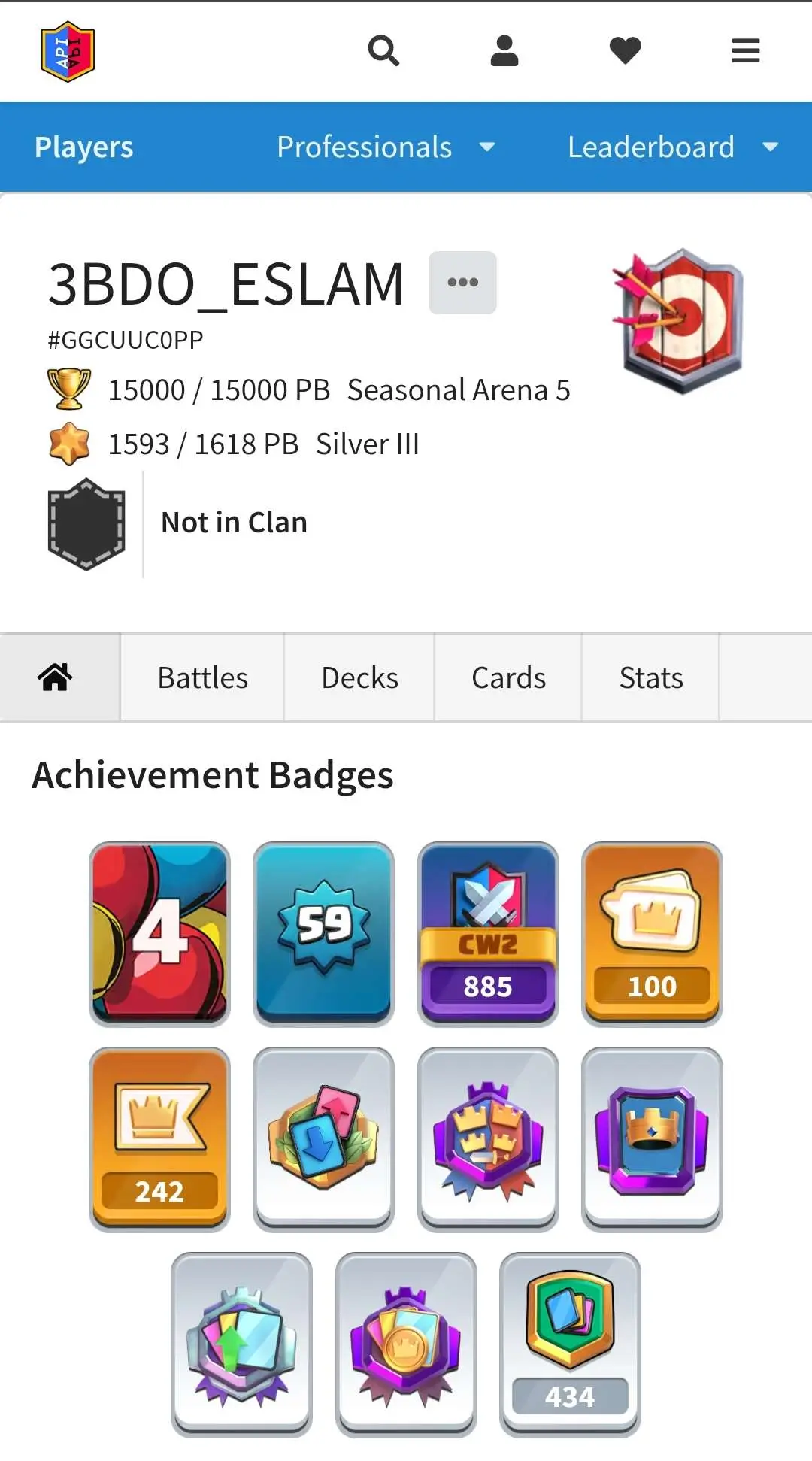812x1461 pixels.
Task: Switch to the Battles tab
Action: click(202, 678)
